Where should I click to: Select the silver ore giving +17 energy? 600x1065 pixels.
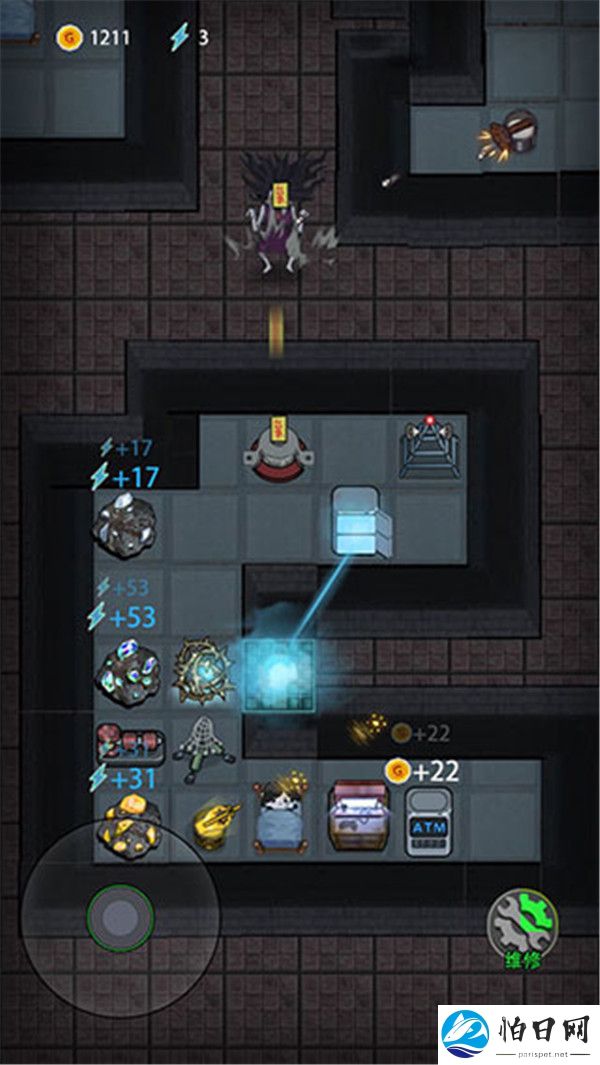coord(126,521)
